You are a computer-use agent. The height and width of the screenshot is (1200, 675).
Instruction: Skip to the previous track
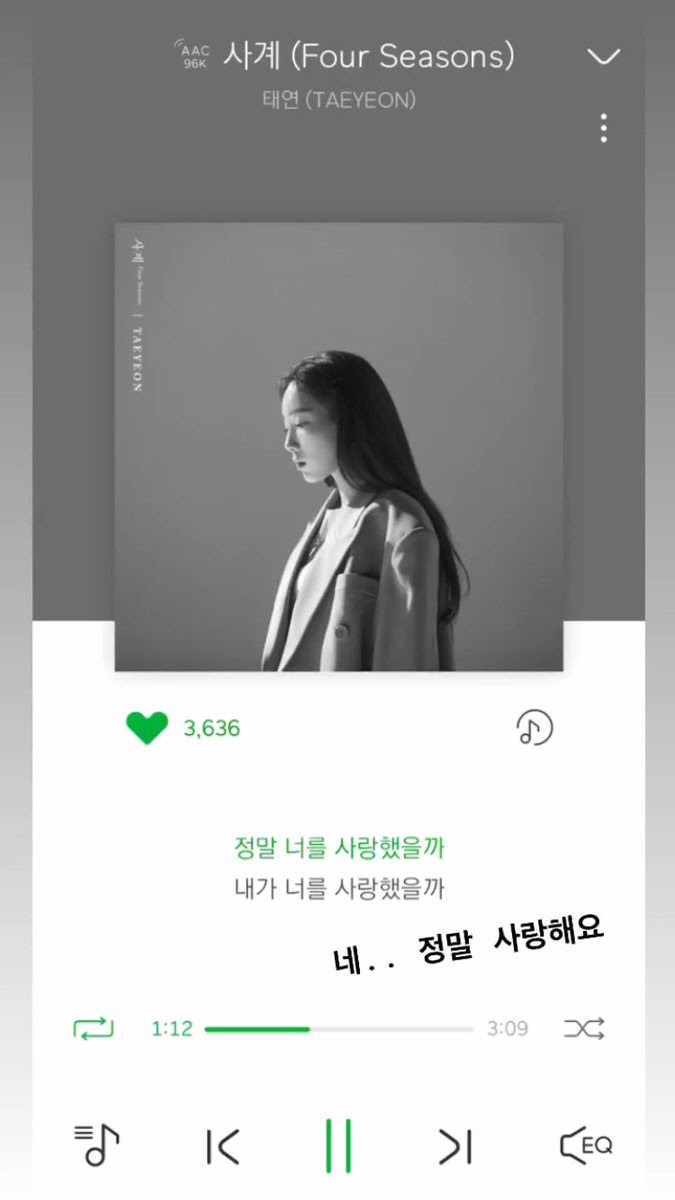tap(222, 1146)
